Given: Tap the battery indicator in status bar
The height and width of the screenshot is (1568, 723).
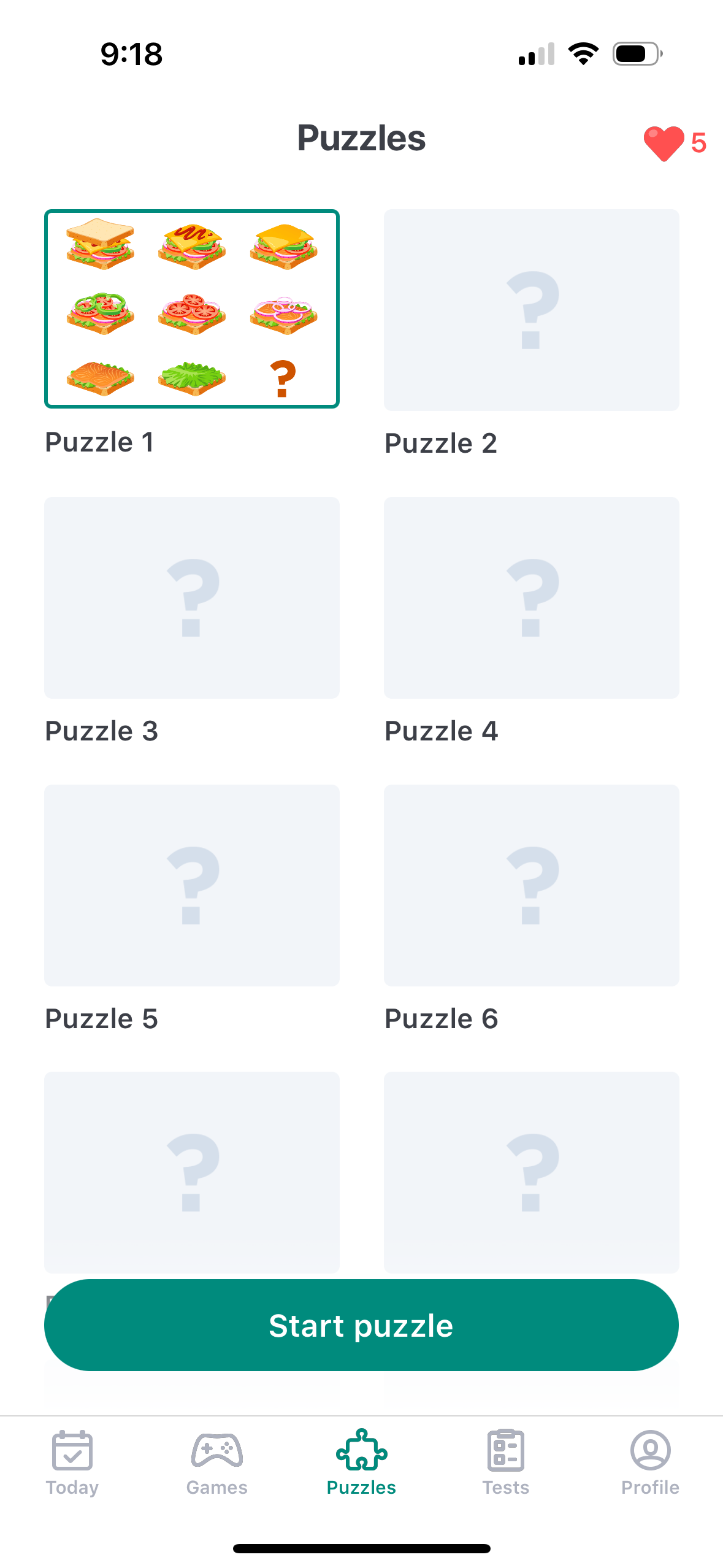Looking at the screenshot, I should click(x=635, y=54).
